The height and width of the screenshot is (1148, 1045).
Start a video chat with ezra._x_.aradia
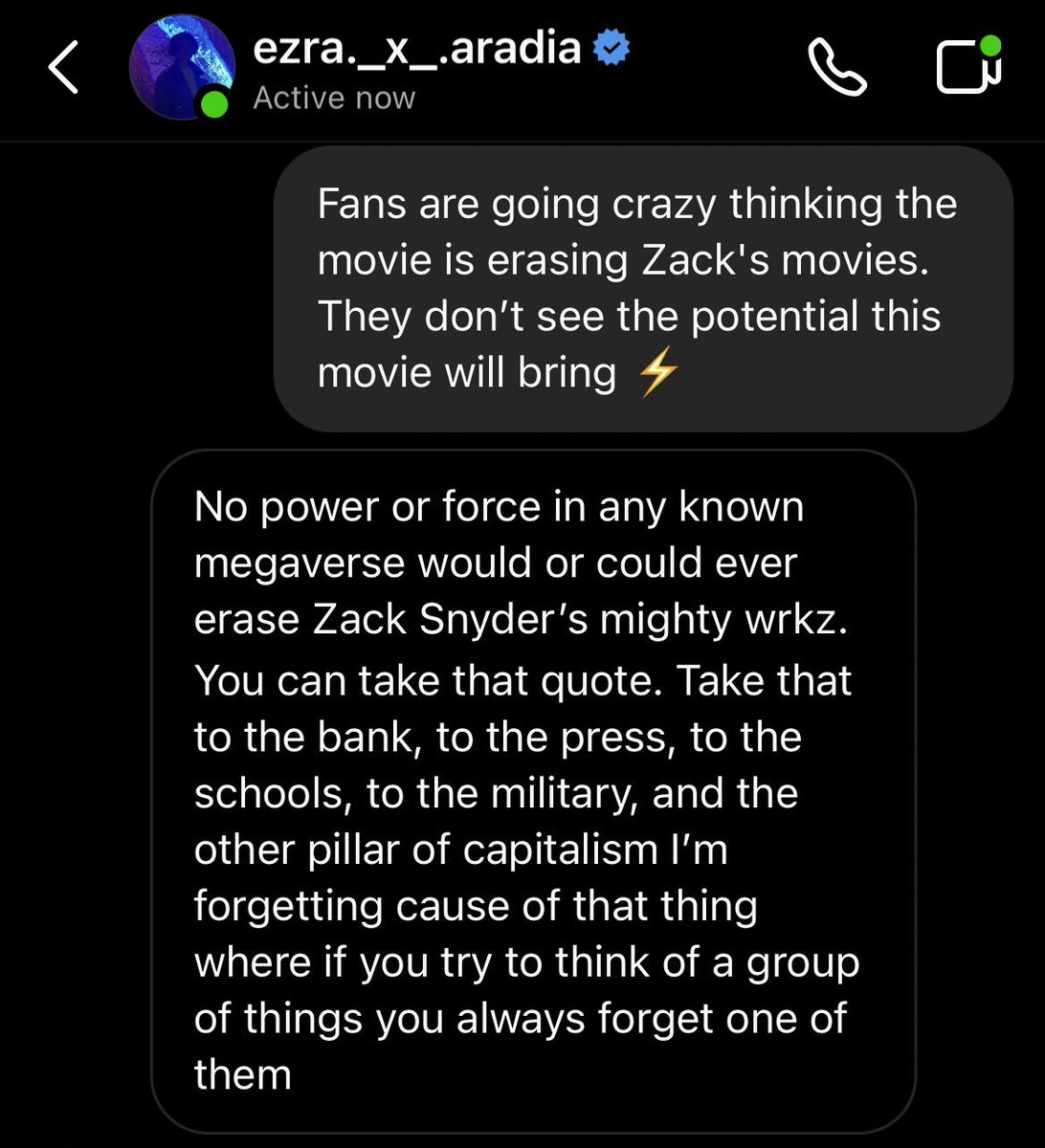coord(967,68)
